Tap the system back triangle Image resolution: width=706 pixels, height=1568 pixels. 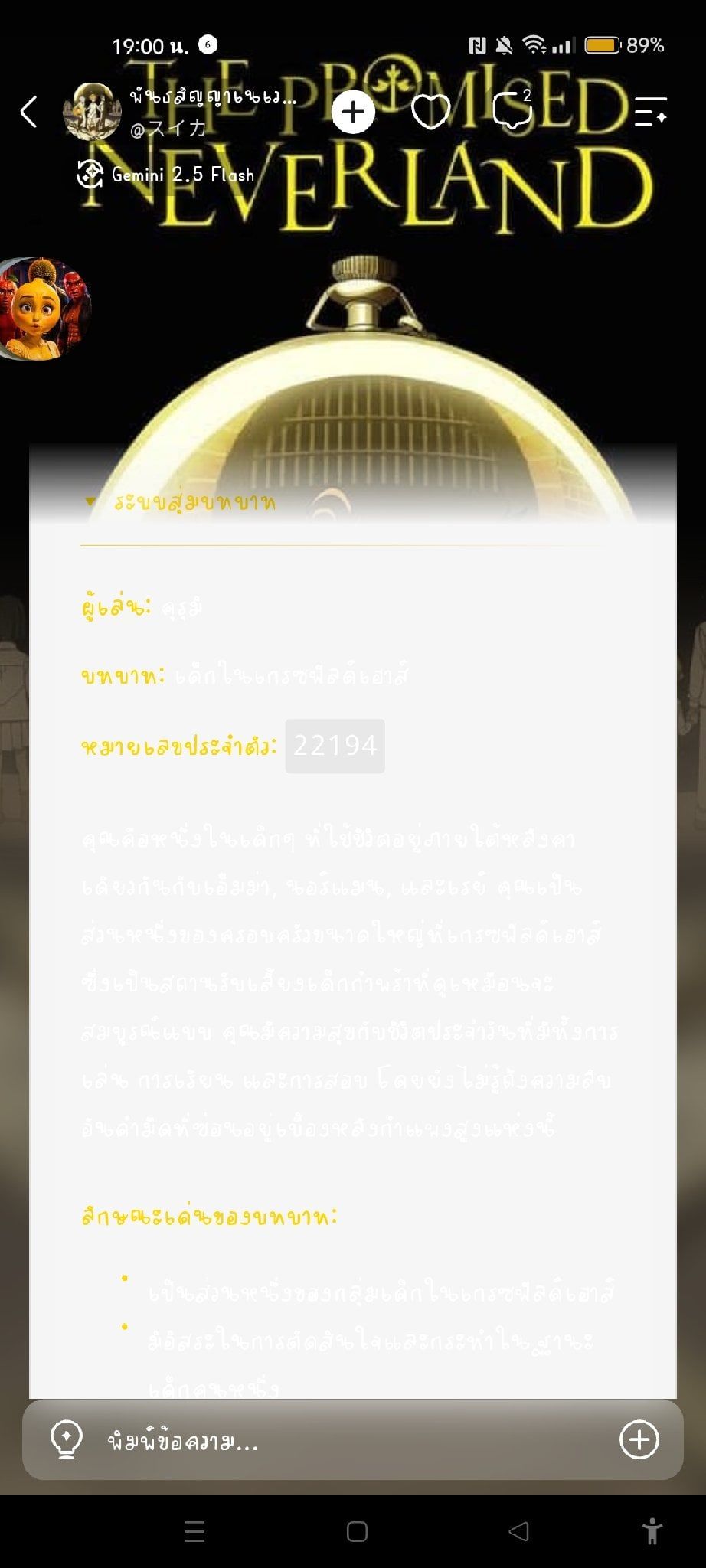518,1531
